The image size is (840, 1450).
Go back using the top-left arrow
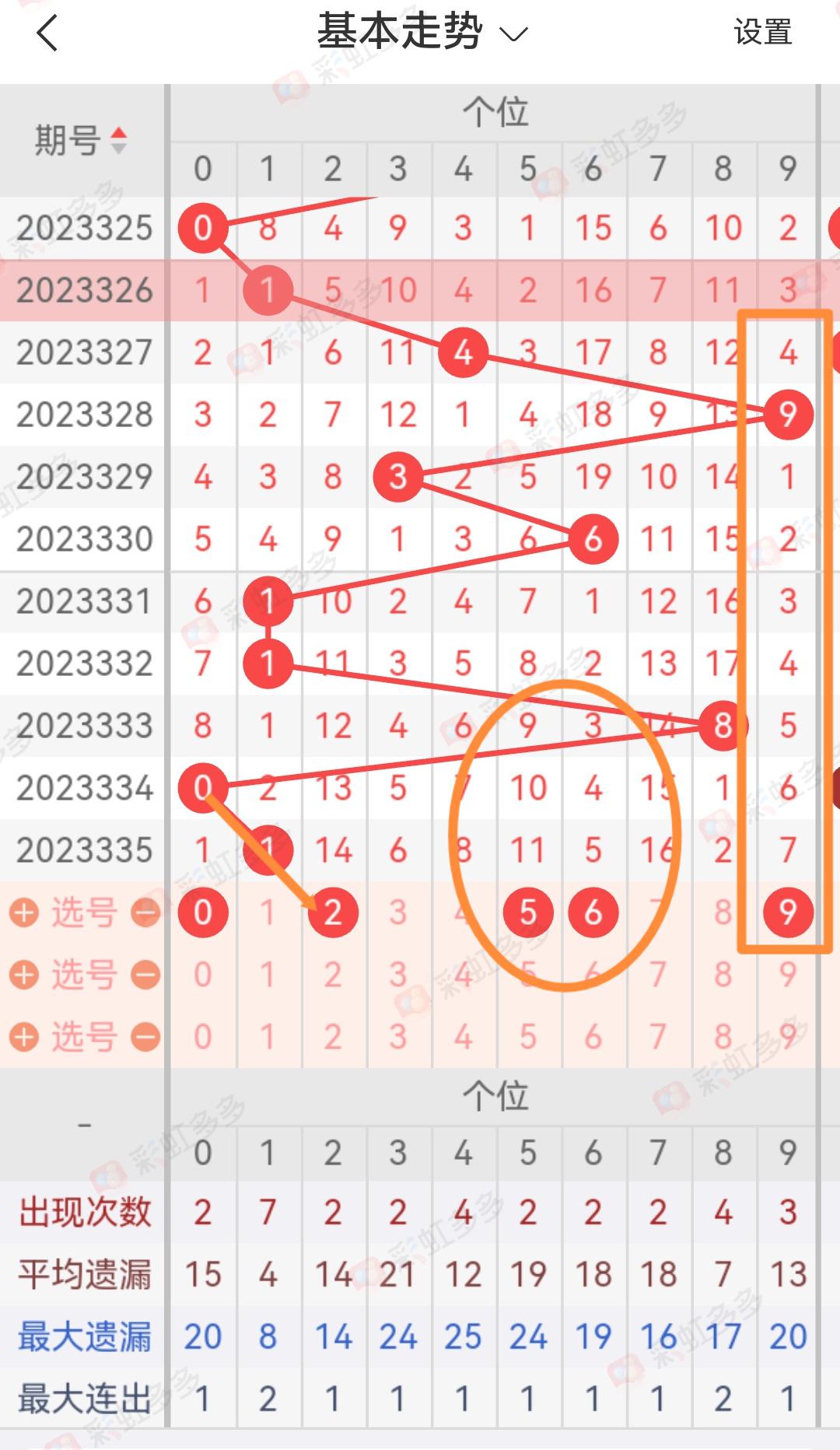47,34
